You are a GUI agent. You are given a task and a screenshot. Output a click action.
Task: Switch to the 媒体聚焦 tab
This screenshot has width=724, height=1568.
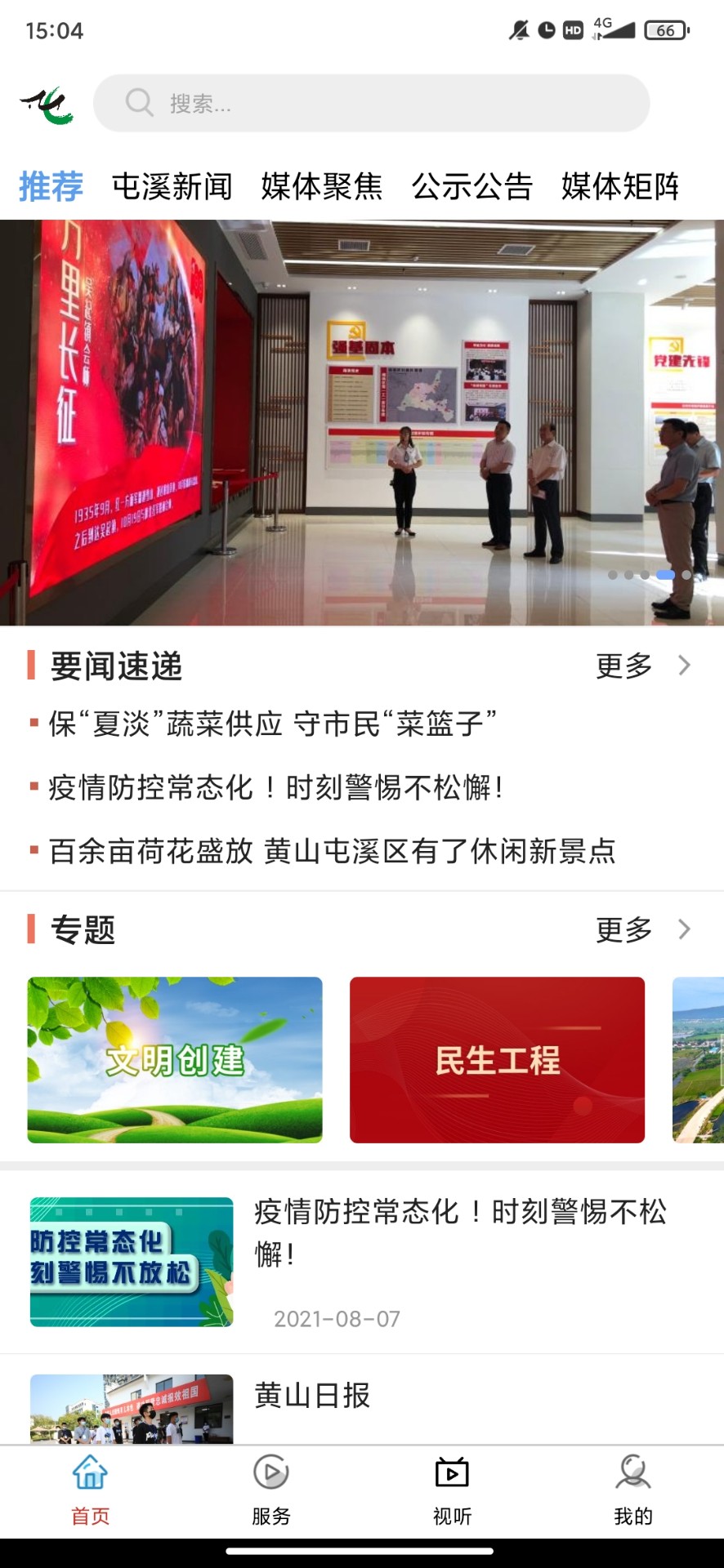[x=322, y=186]
